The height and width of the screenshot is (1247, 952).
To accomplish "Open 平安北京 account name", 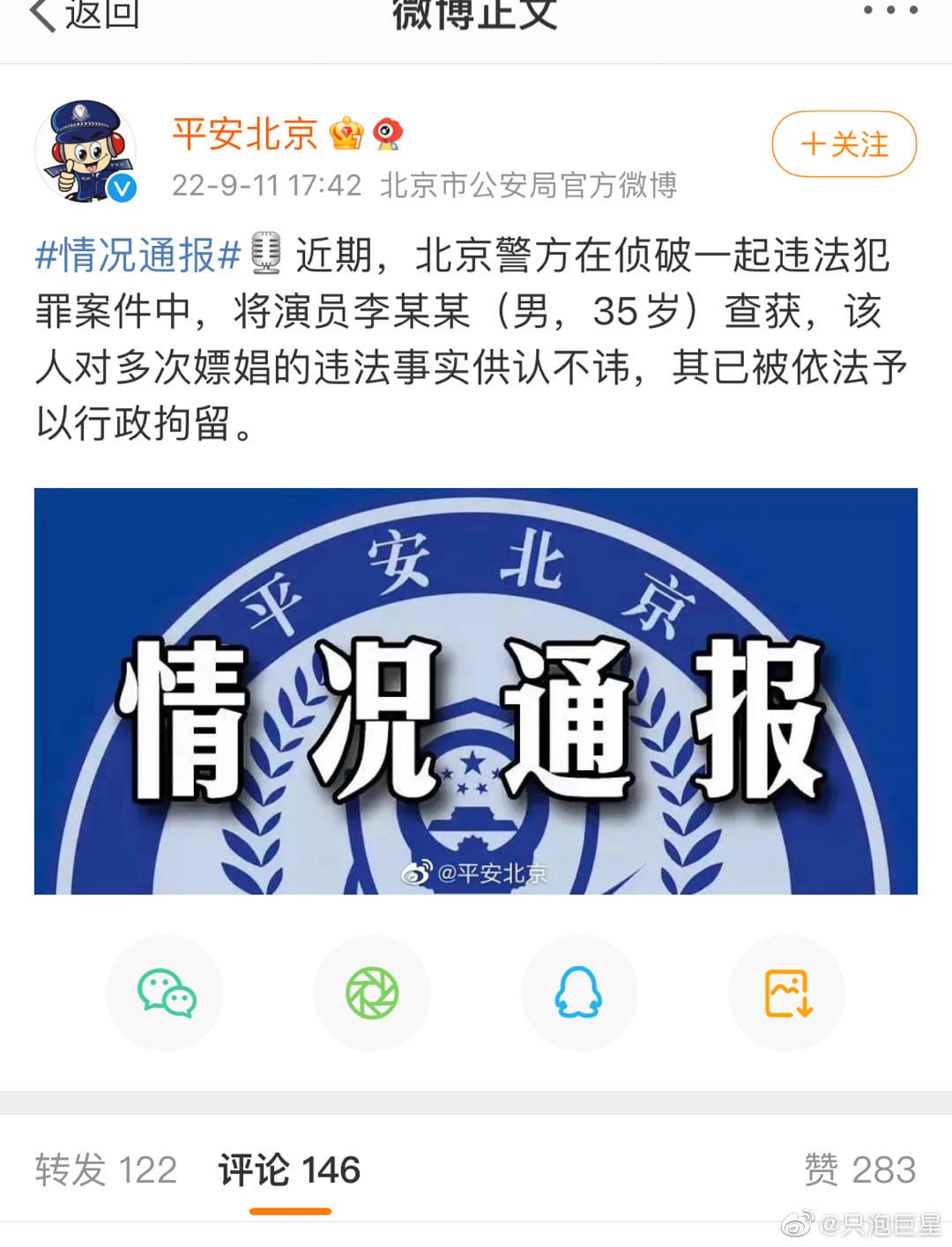I will pos(244,134).
